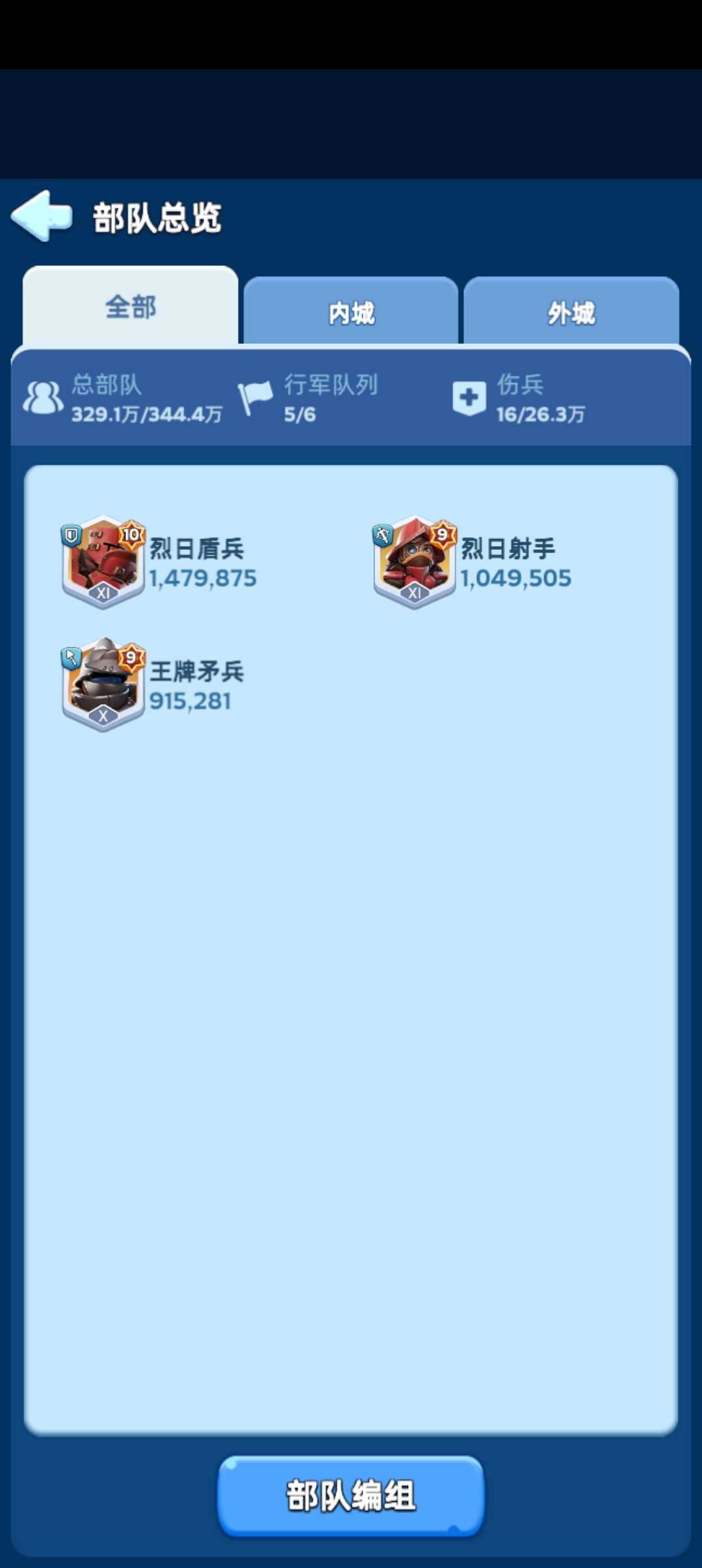Click the flag icon beside 行军队列

click(257, 397)
